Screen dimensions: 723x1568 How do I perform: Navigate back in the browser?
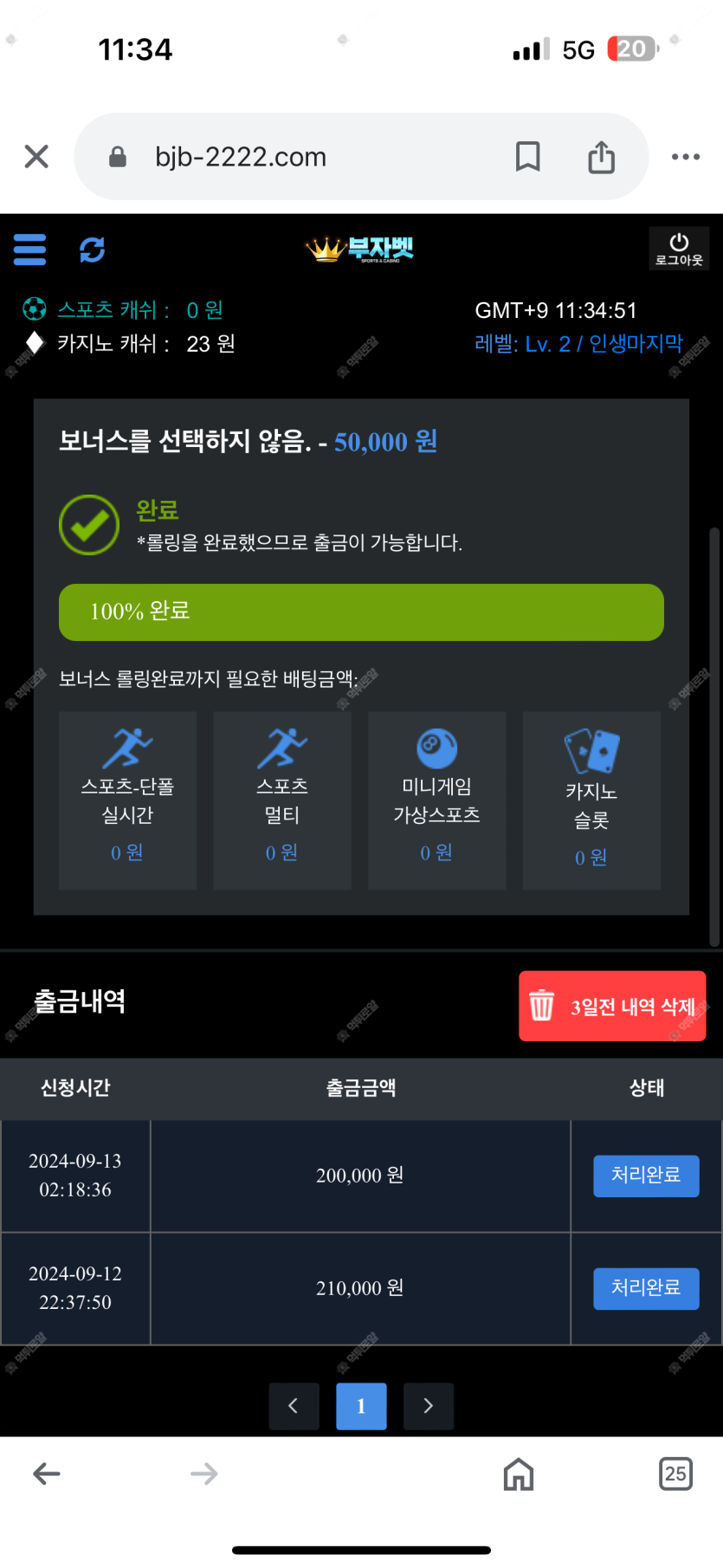(x=47, y=1473)
